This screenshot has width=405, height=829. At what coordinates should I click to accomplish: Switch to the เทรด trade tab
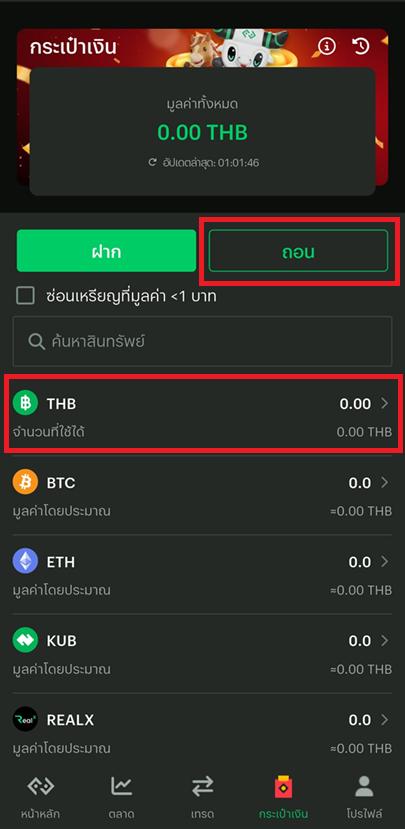pyautogui.click(x=202, y=796)
